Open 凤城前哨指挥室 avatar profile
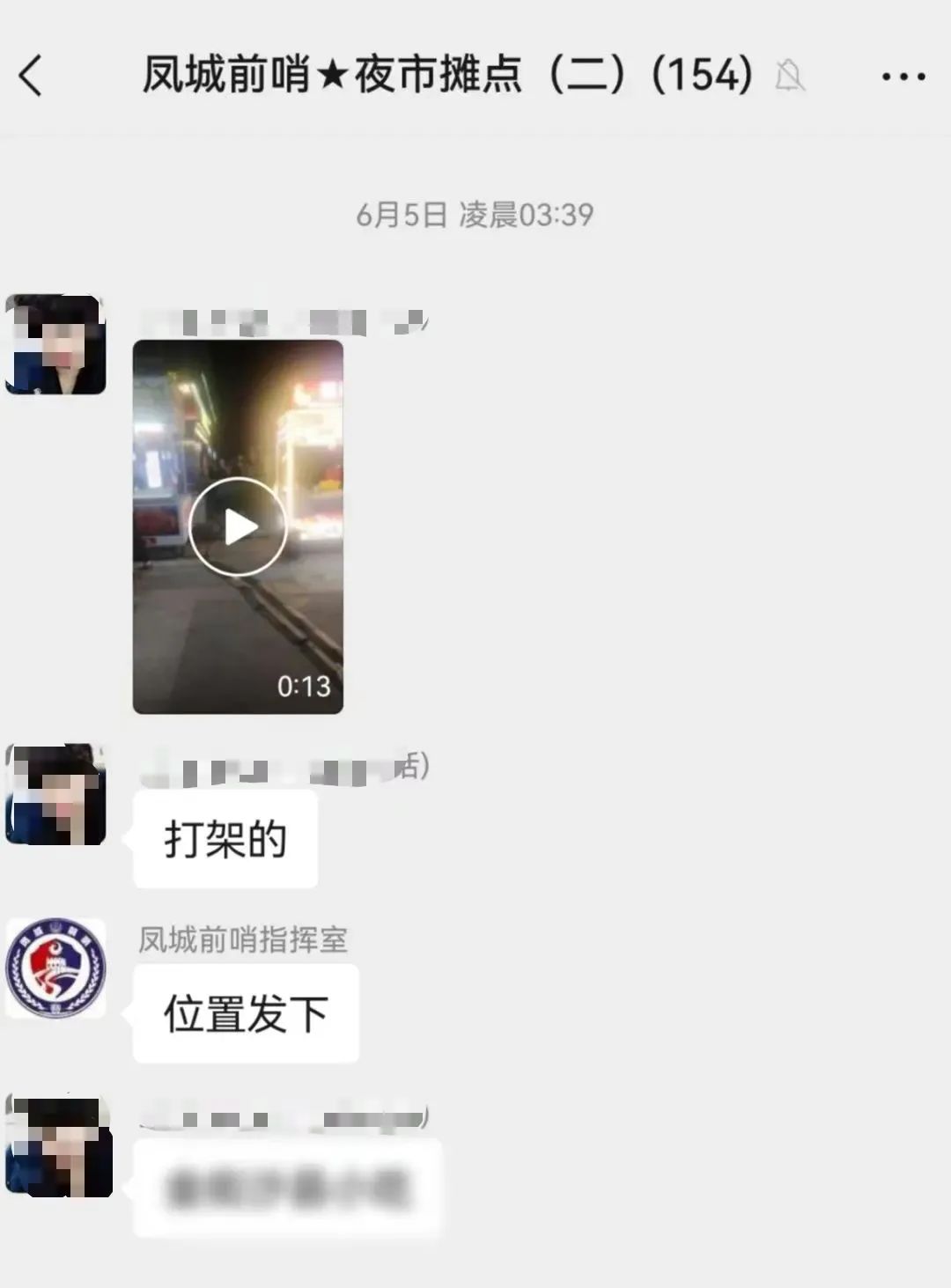 pyautogui.click(x=56, y=968)
